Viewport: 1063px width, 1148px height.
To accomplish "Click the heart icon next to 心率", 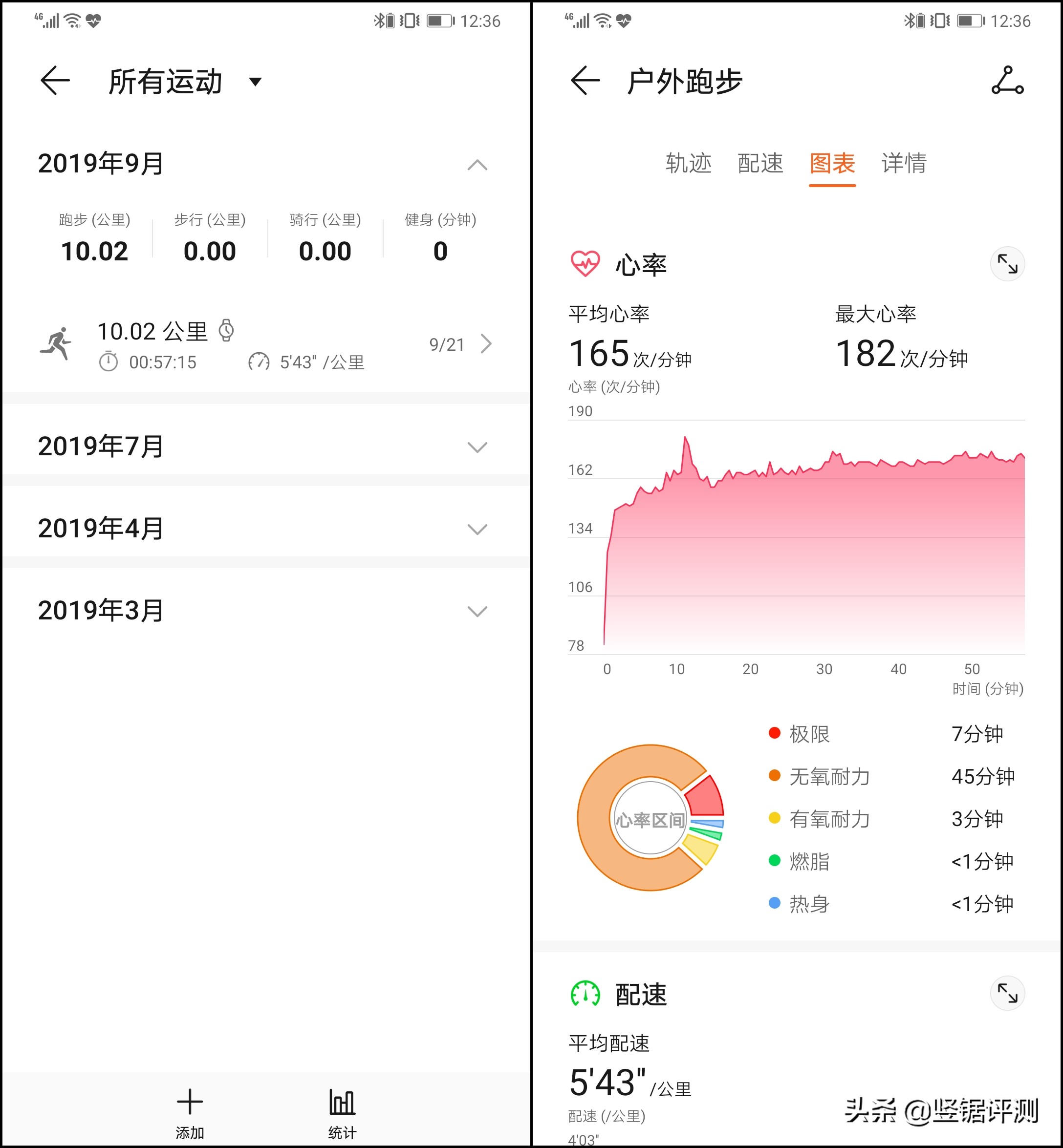I will (x=585, y=264).
